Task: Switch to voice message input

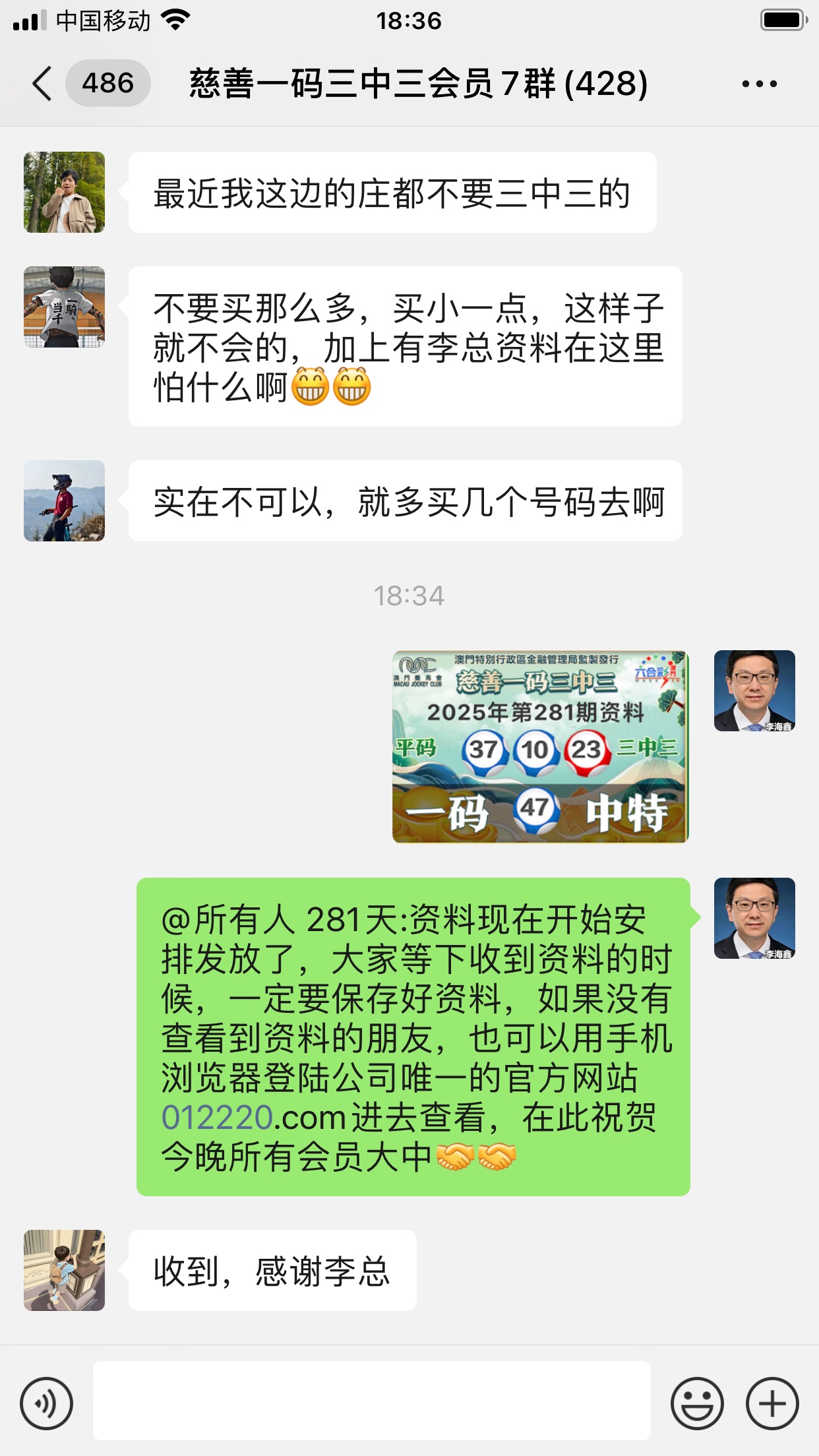Action: 46,1403
